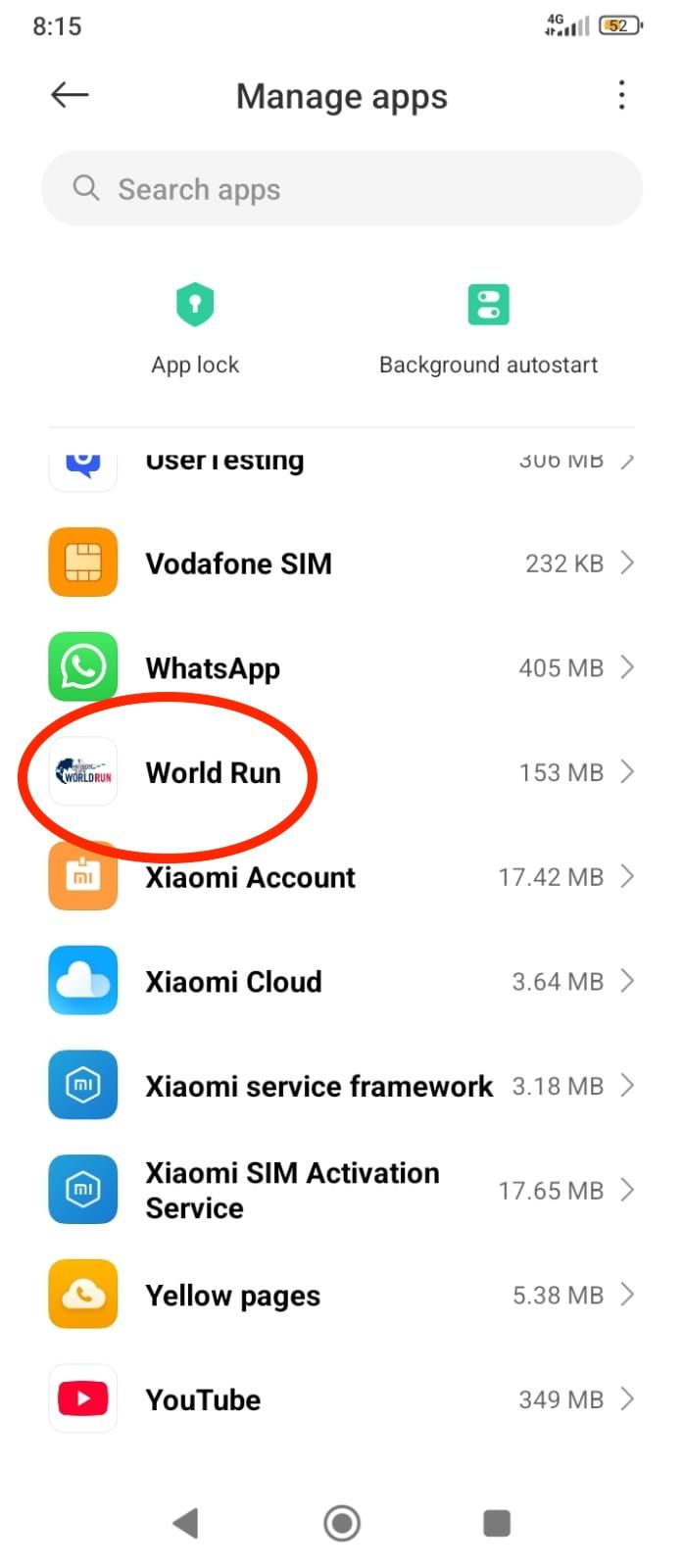Tap the system home button
The image size is (684, 1568).
pyautogui.click(x=342, y=1523)
